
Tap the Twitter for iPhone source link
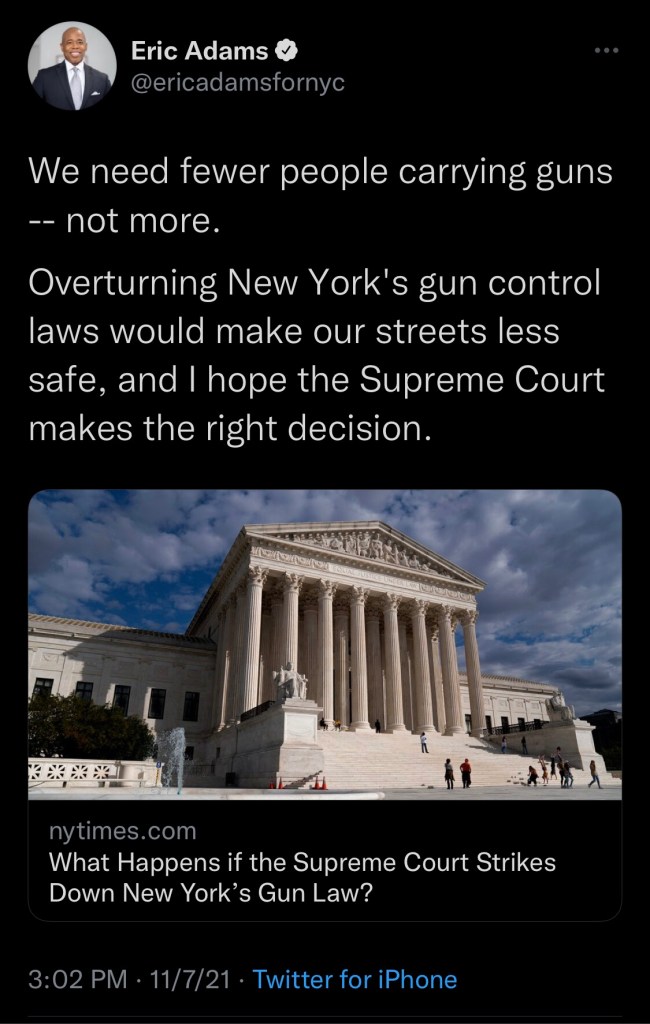pyautogui.click(x=355, y=979)
